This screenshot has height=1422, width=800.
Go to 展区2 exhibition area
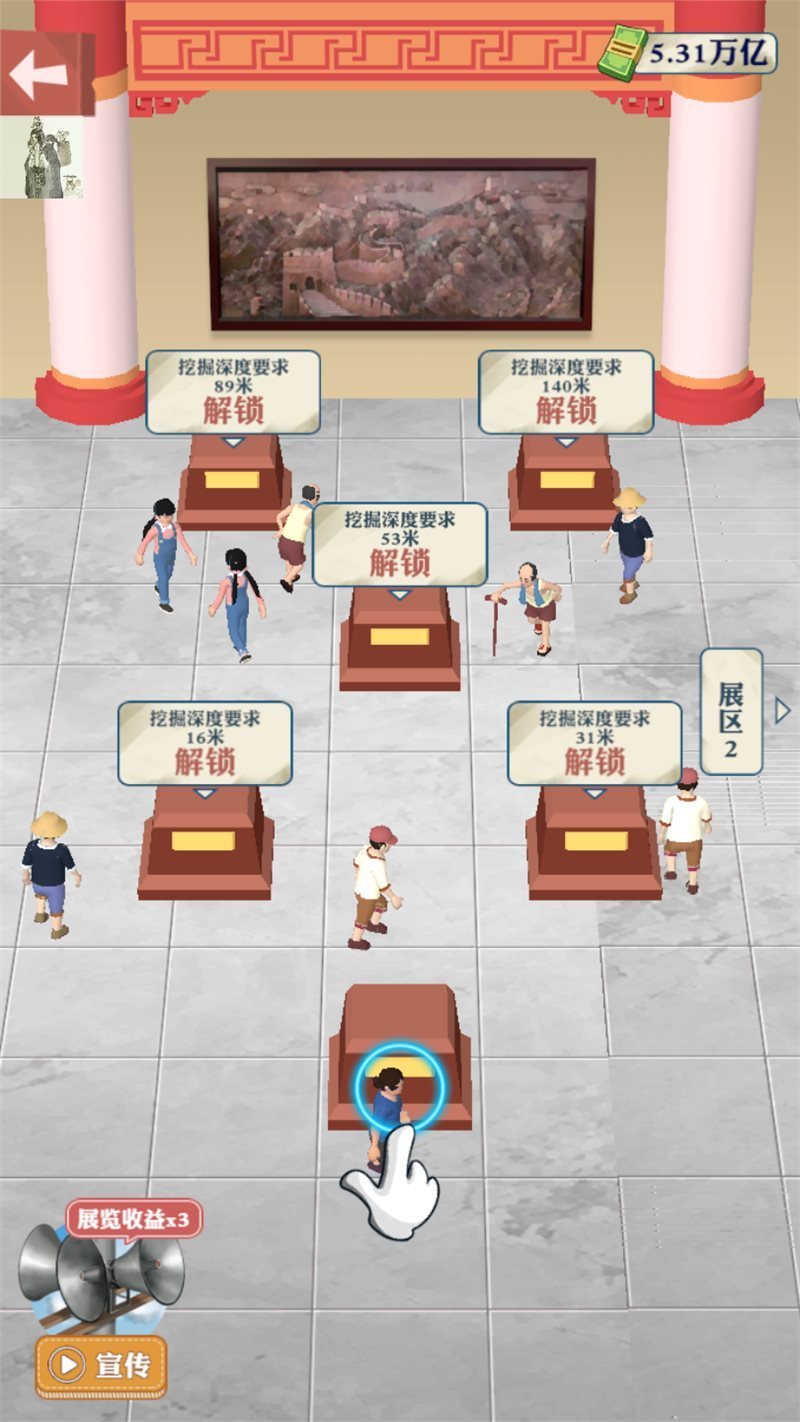(x=732, y=711)
